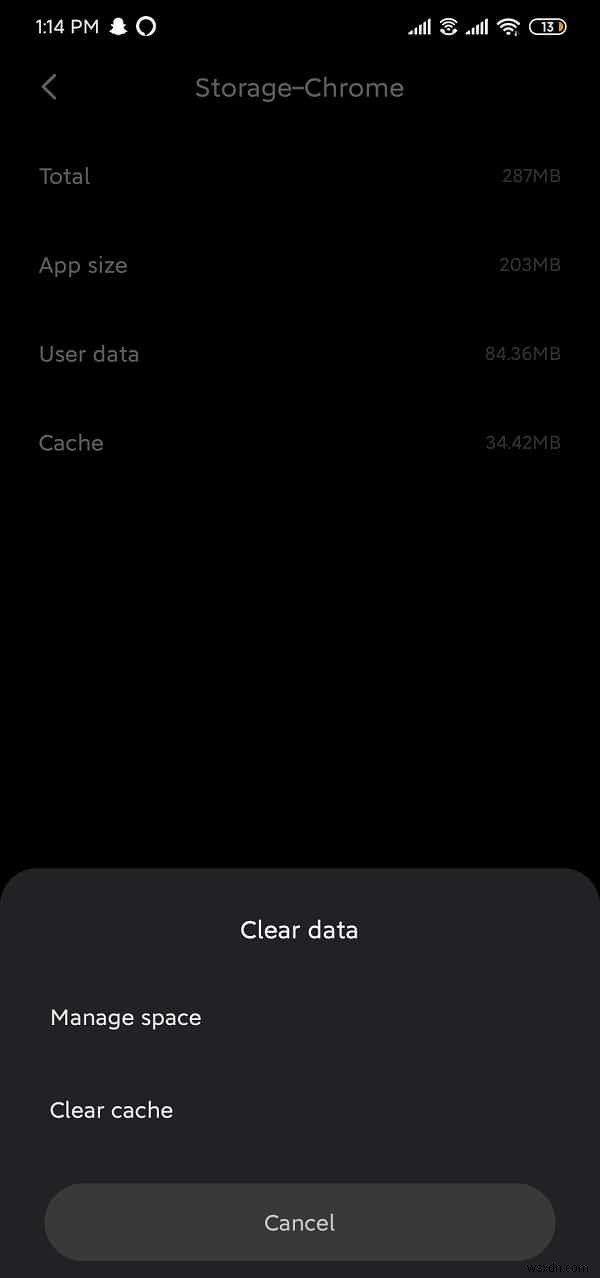Dismiss dialog with Cancel button
The image size is (600, 1278).
coord(300,1222)
